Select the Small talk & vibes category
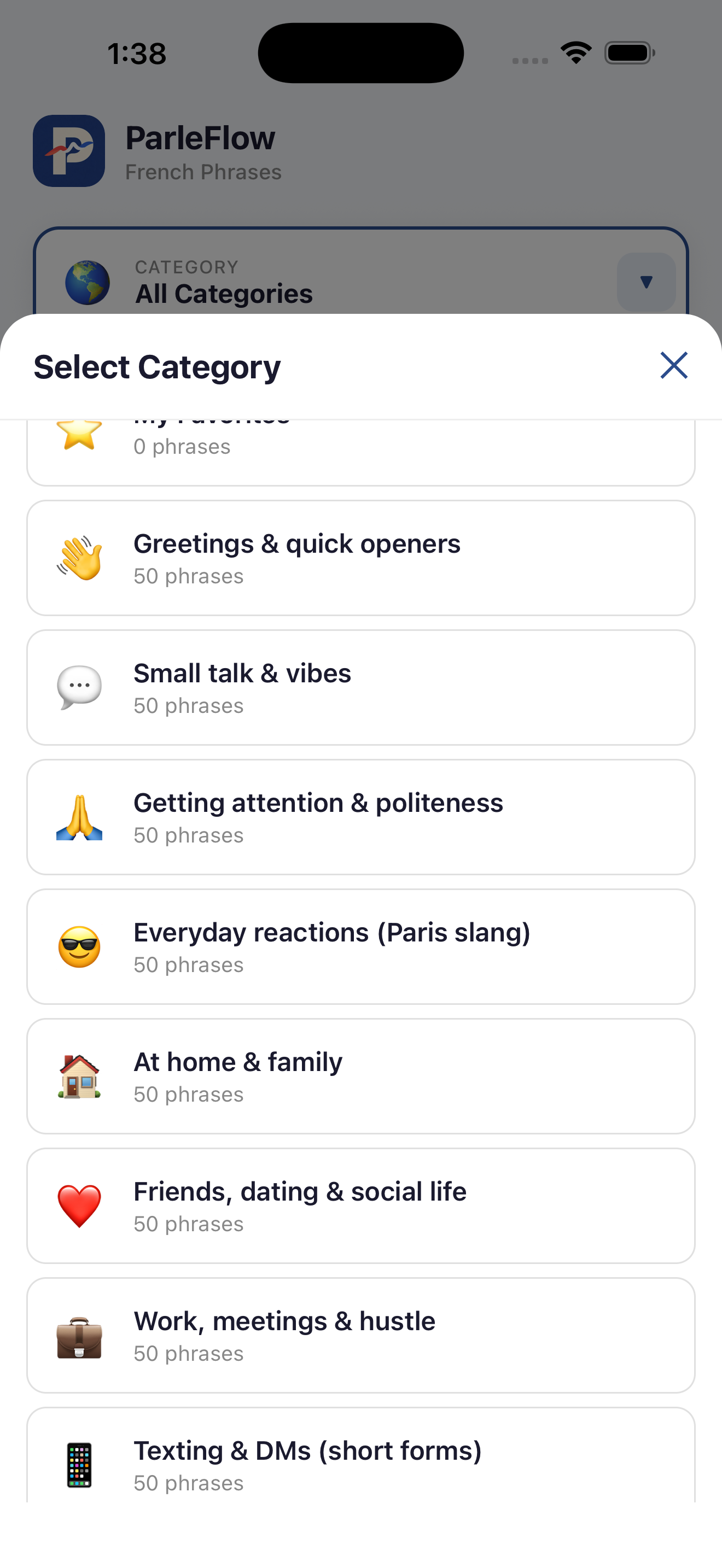The image size is (722, 1568). 360,687
